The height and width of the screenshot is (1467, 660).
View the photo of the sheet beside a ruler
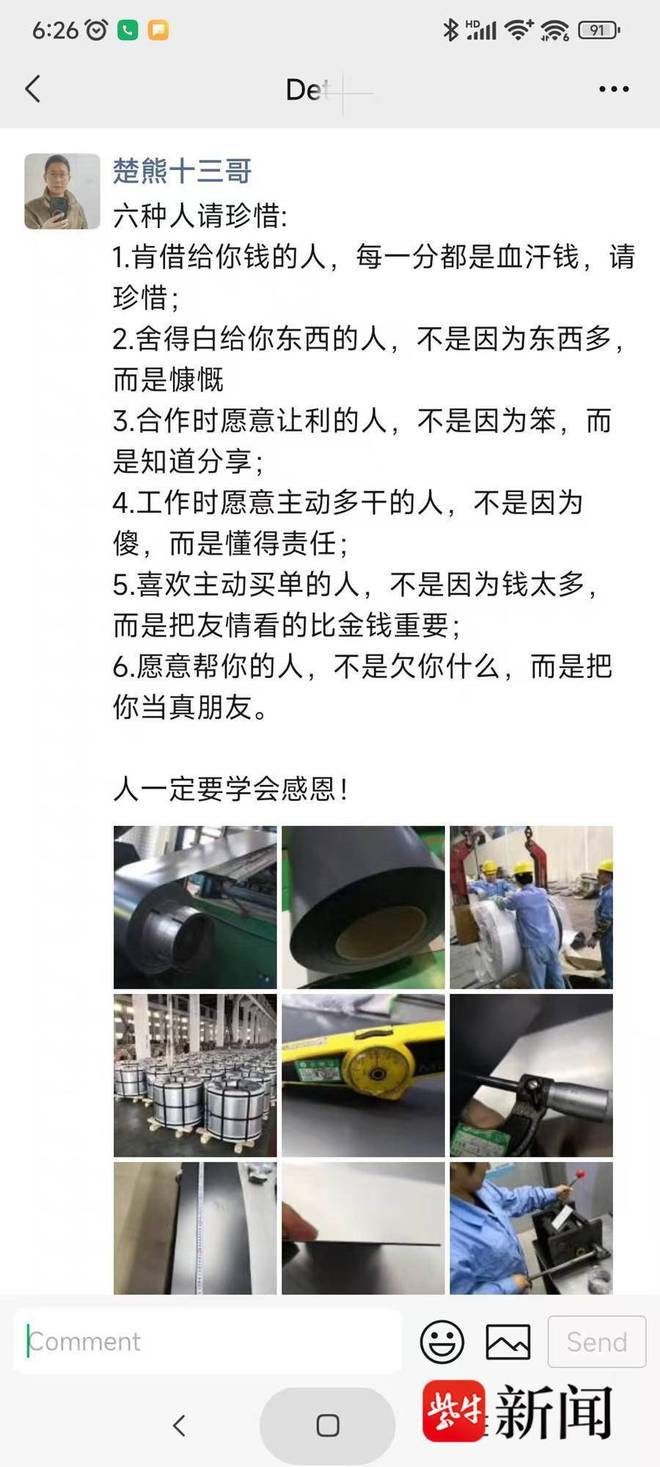(x=195, y=1229)
